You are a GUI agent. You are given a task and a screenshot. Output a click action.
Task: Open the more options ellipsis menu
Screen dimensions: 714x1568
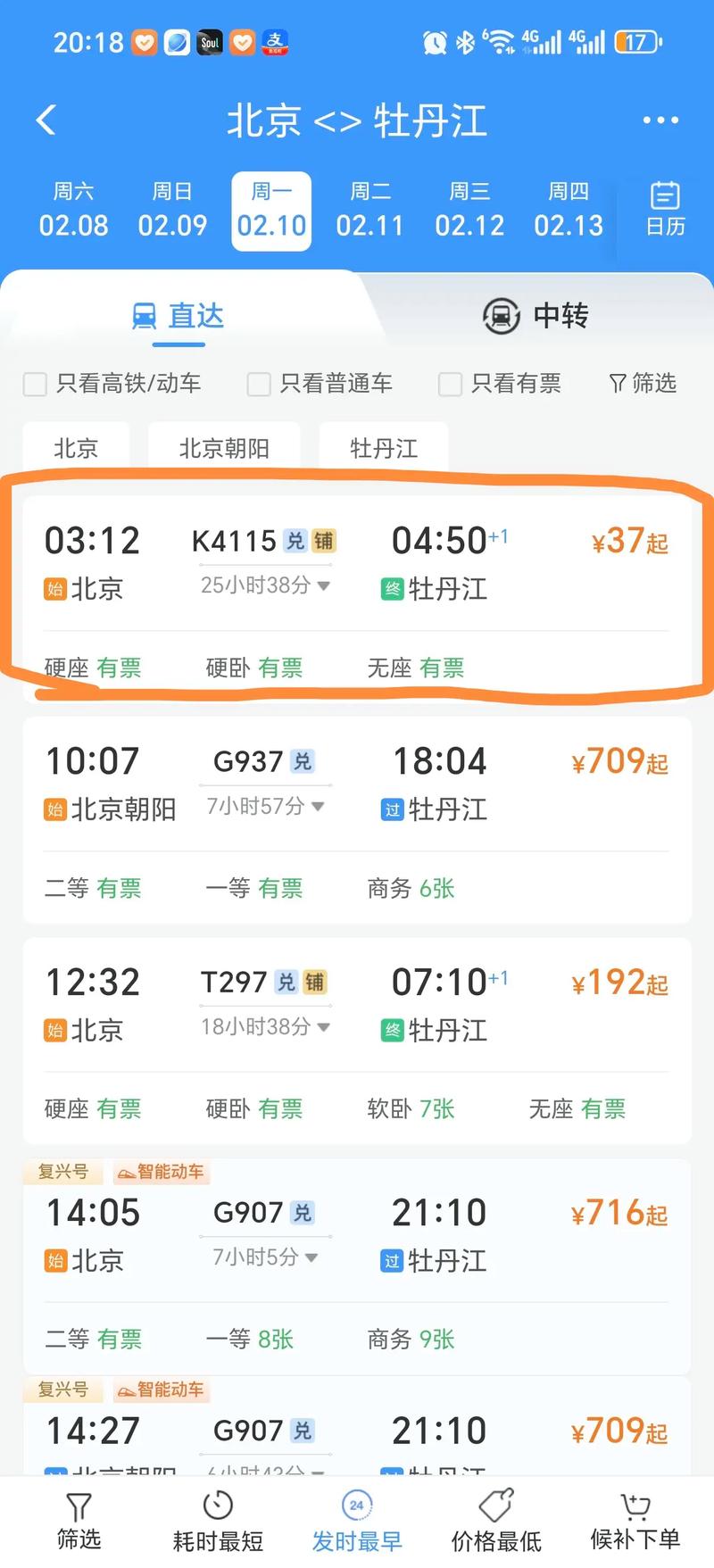click(662, 119)
